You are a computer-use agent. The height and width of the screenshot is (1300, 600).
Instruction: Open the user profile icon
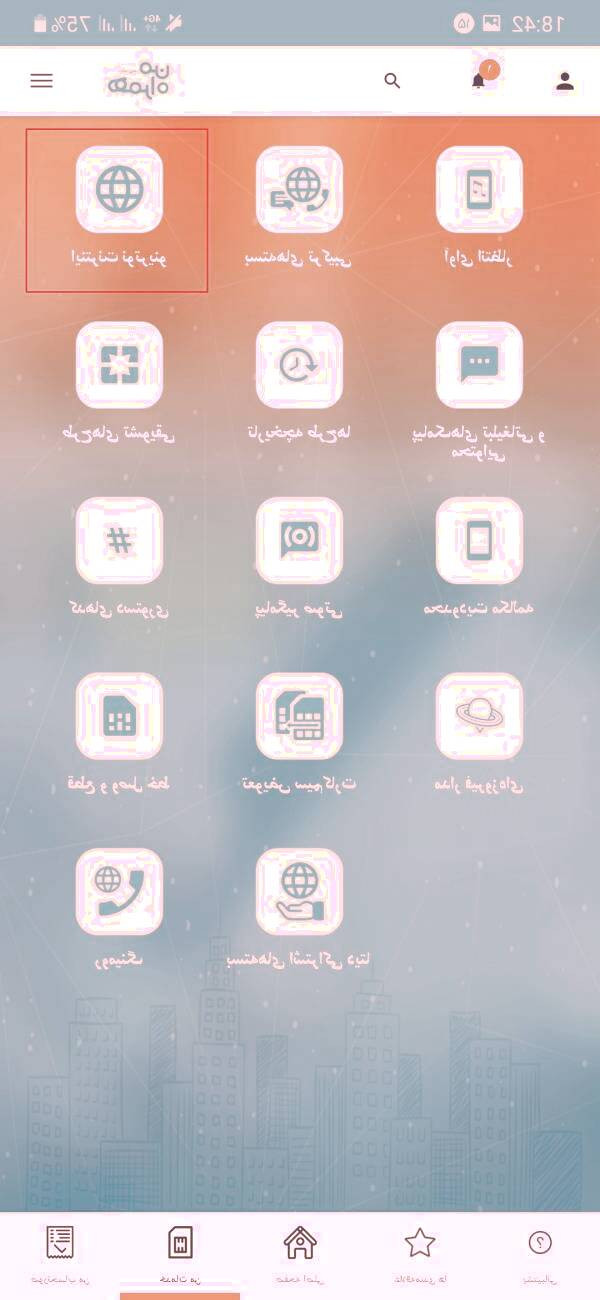[x=565, y=82]
